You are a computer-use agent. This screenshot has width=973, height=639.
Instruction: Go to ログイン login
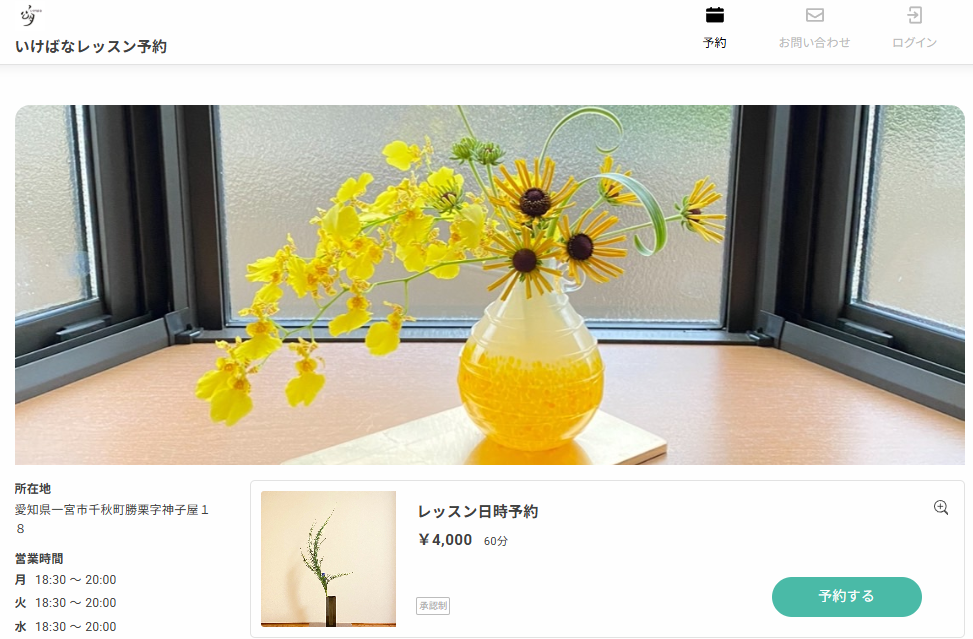(x=914, y=28)
